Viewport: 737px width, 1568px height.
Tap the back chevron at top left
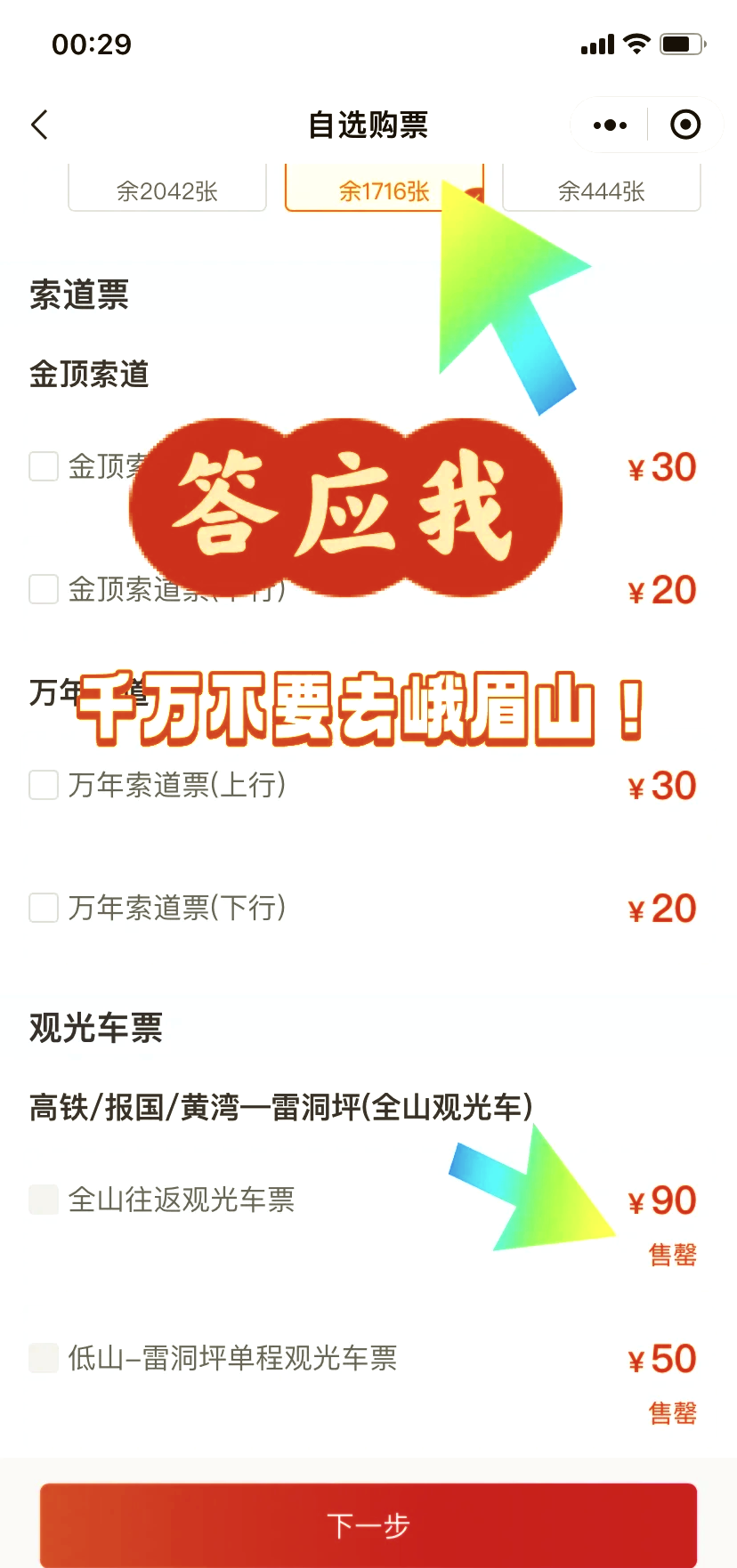click(x=39, y=125)
